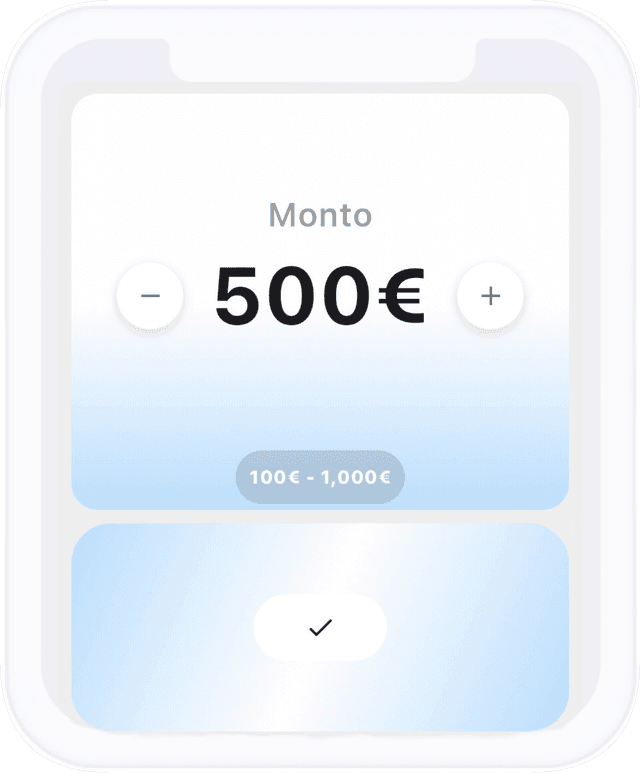The height and width of the screenshot is (773, 640).
Task: Decrease the amount with the minus button
Action: point(150,296)
